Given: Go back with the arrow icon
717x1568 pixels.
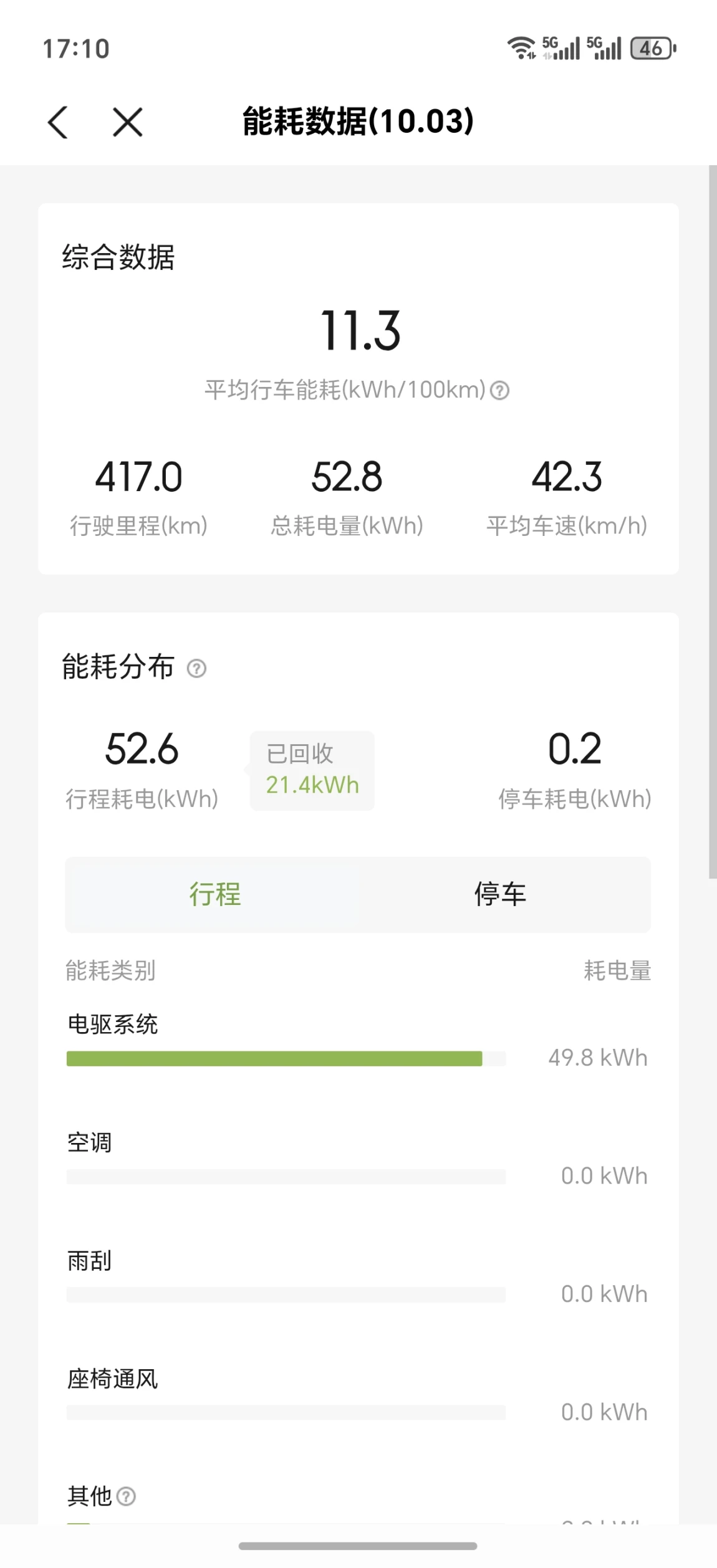Looking at the screenshot, I should tap(58, 122).
